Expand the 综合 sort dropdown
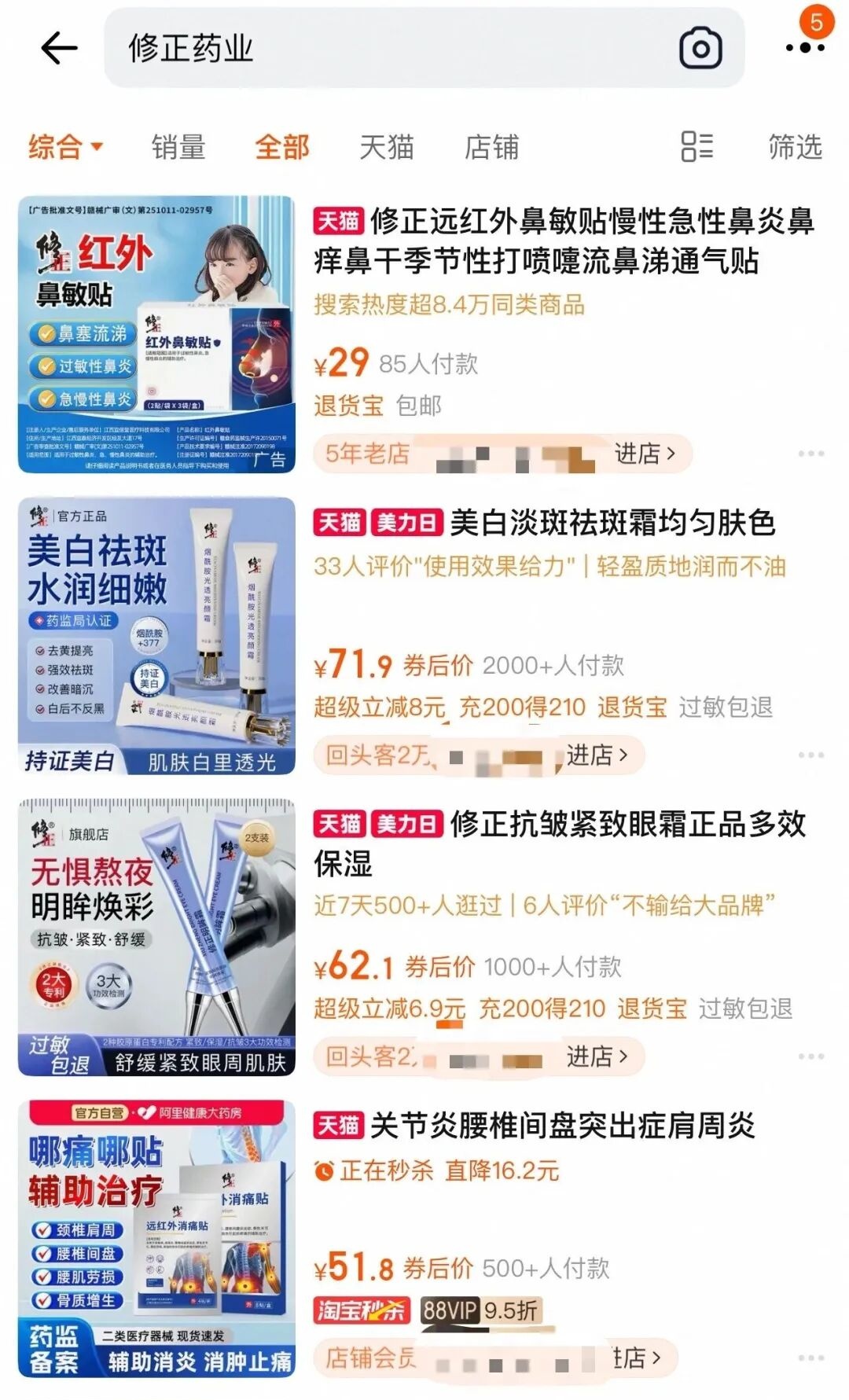Viewport: 849px width, 1400px height. 65,147
